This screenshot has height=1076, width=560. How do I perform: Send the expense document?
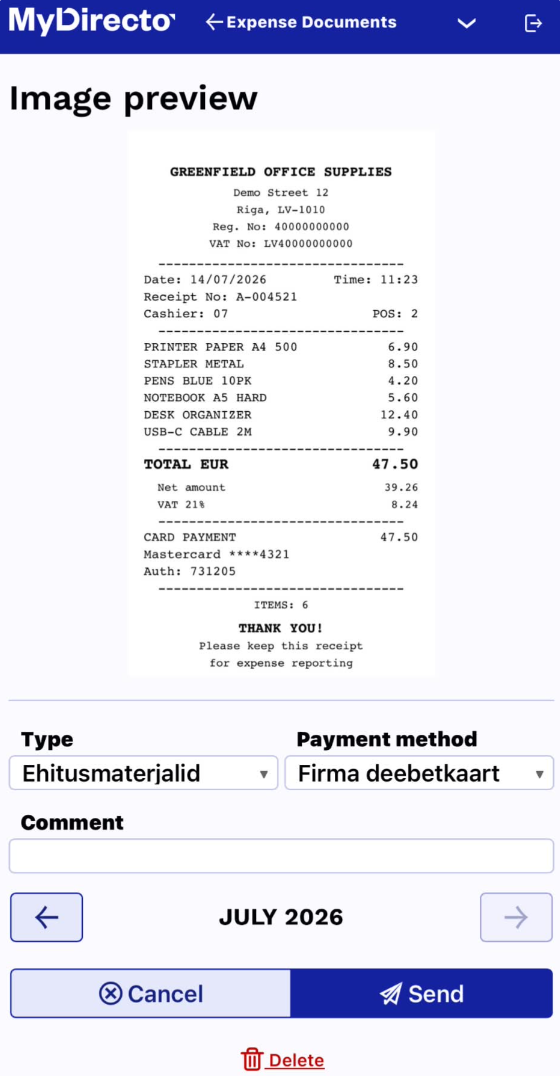tap(421, 994)
